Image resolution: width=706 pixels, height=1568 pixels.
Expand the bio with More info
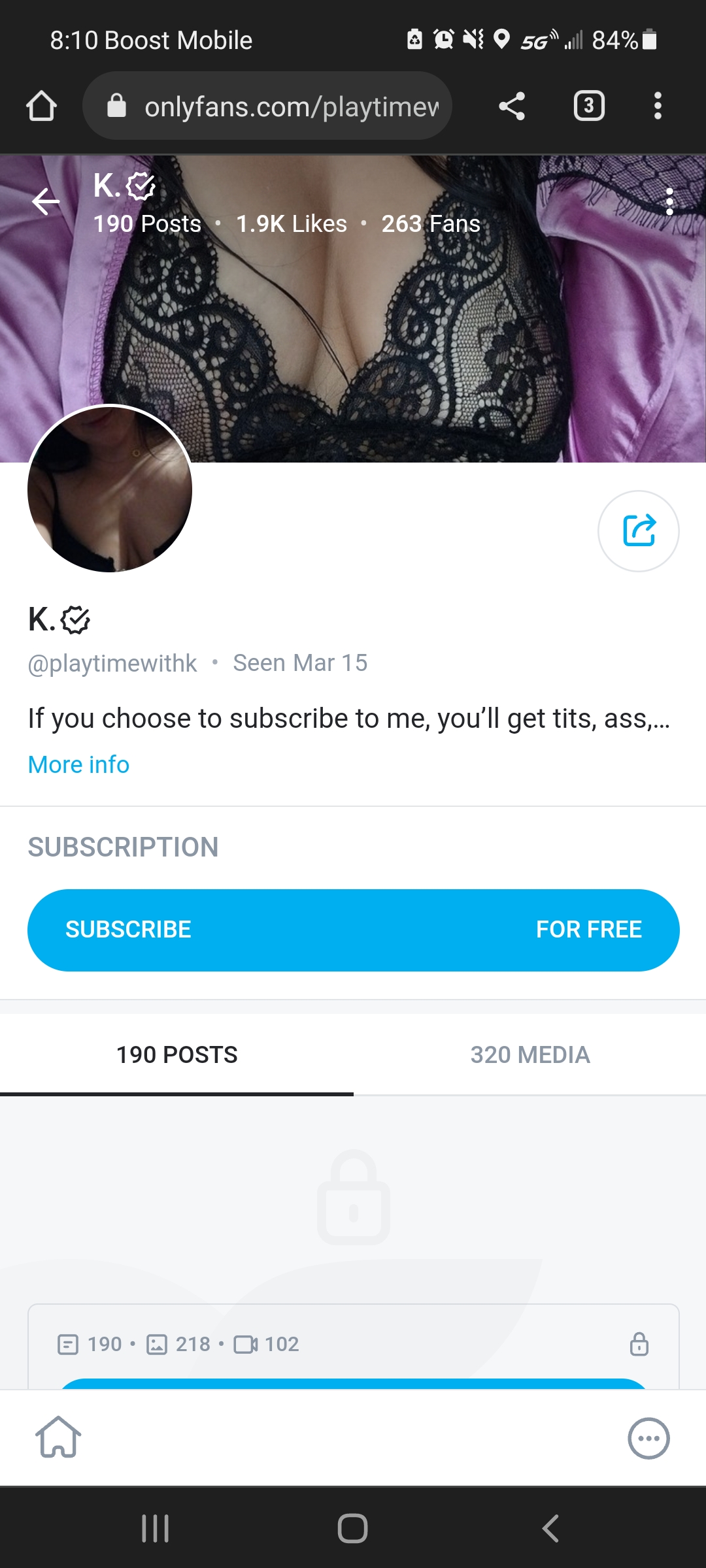click(x=78, y=764)
